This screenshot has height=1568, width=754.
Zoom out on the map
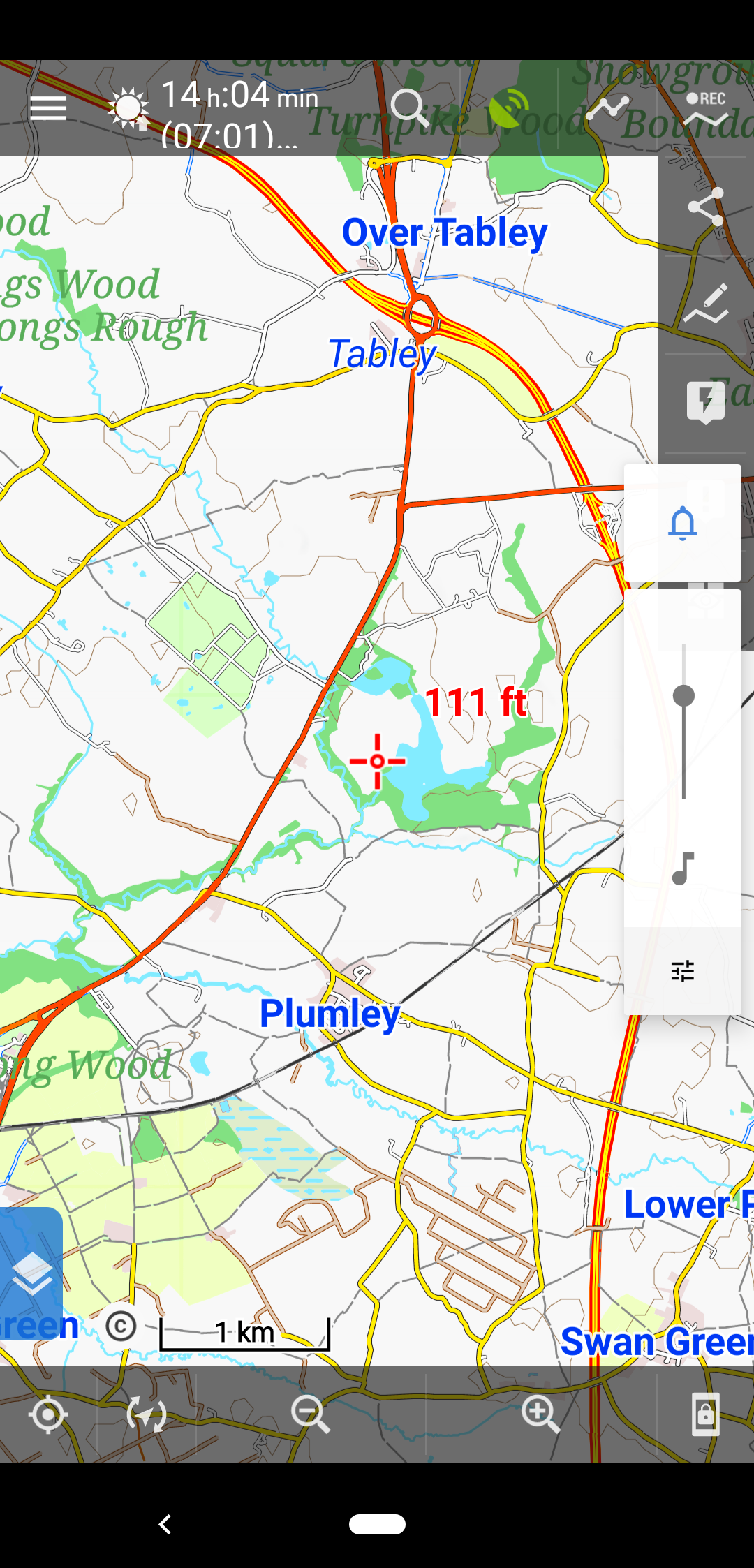click(x=310, y=1414)
